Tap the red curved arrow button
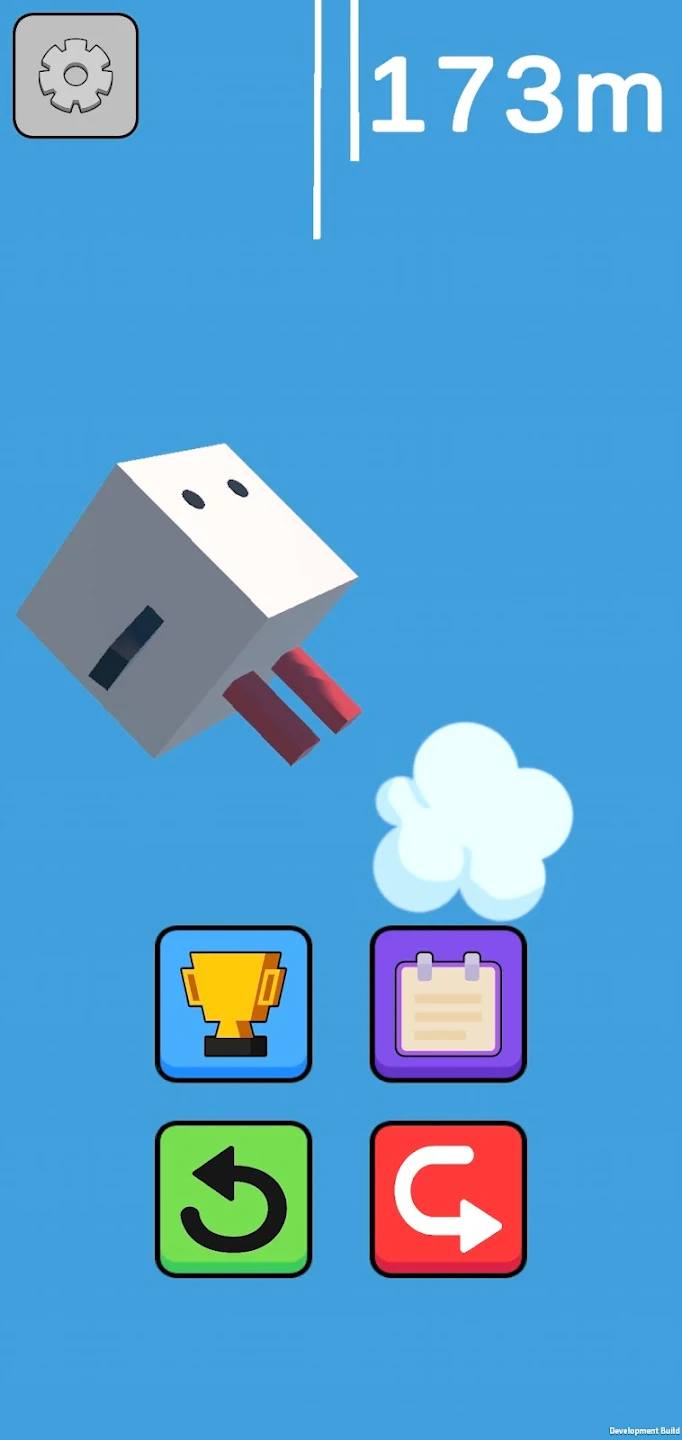 click(448, 1198)
